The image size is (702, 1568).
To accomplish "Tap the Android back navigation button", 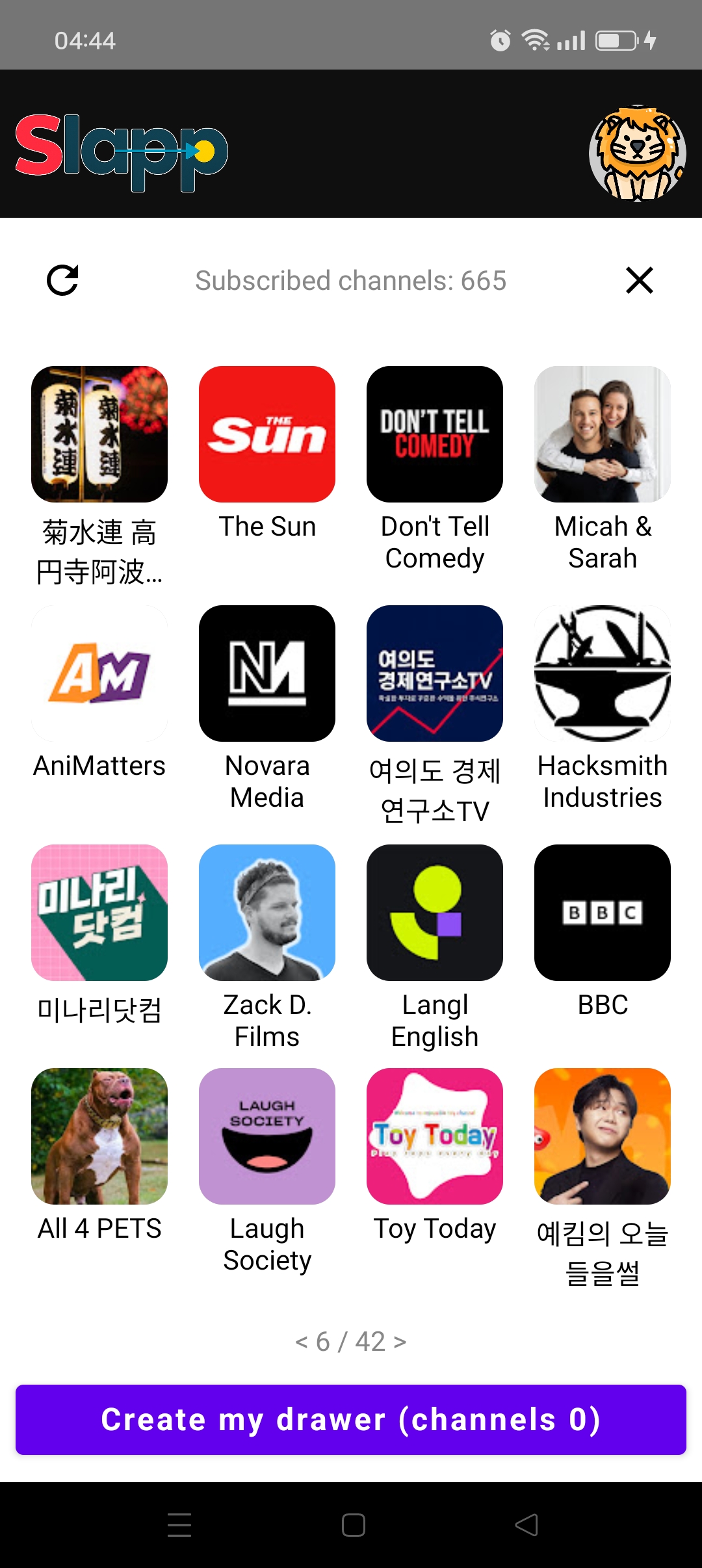I will coord(526,1524).
